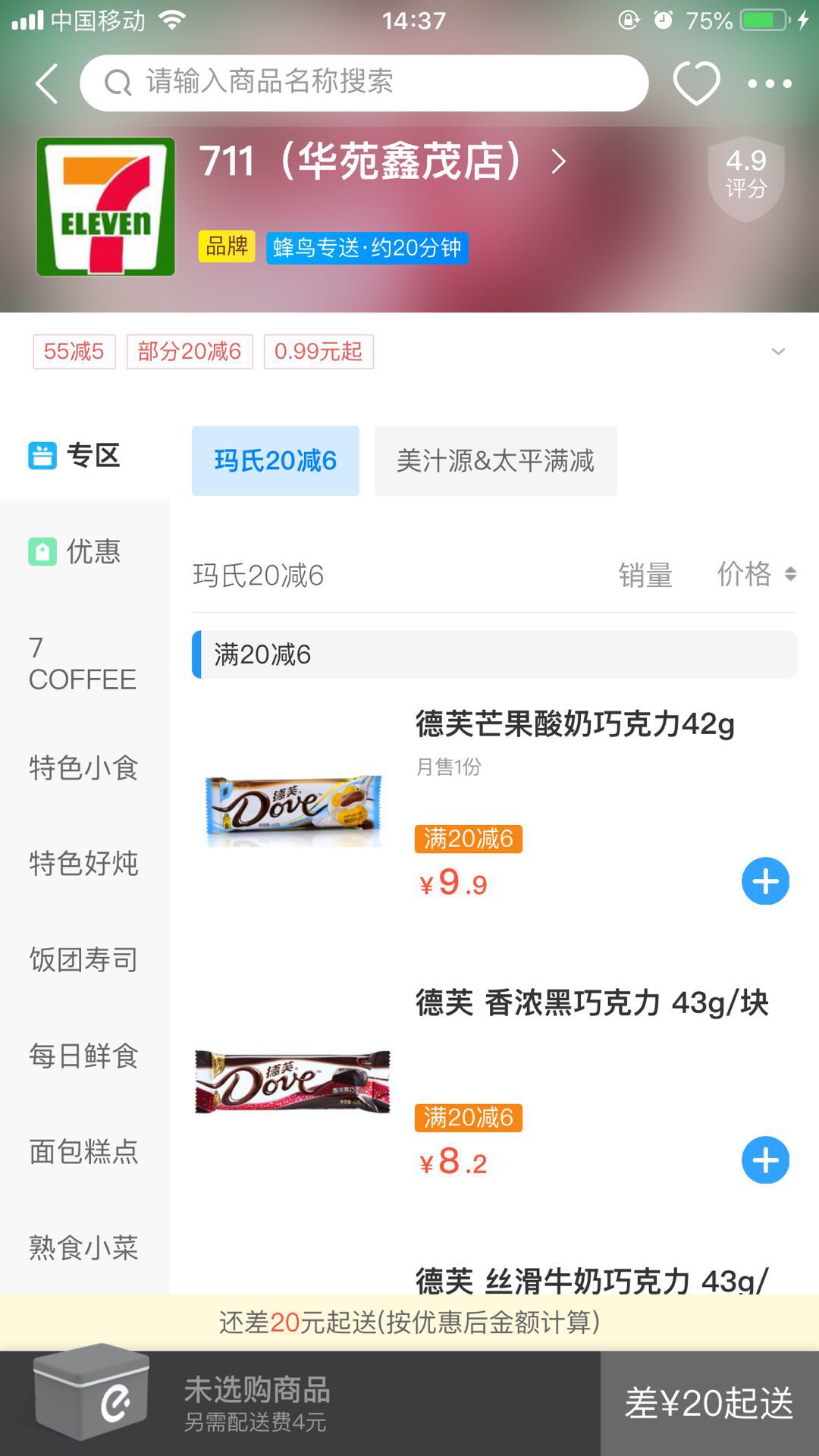
Task: Open the shopping cart box icon
Action: click(91, 1392)
